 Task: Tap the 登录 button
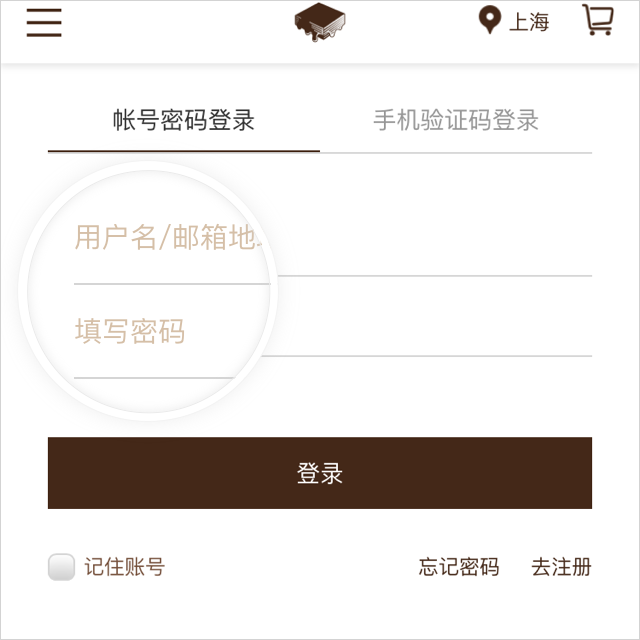(320, 473)
